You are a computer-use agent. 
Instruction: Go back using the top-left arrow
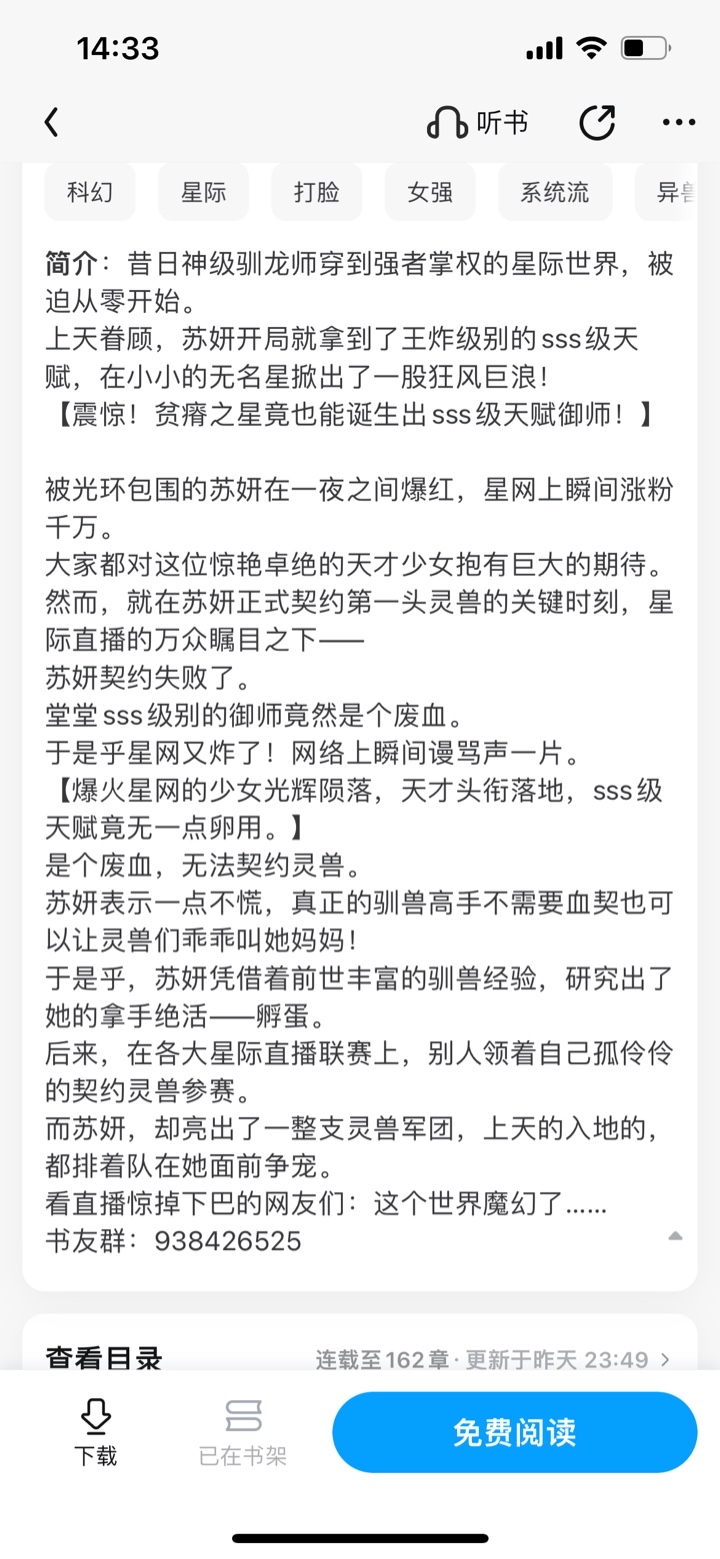point(52,123)
